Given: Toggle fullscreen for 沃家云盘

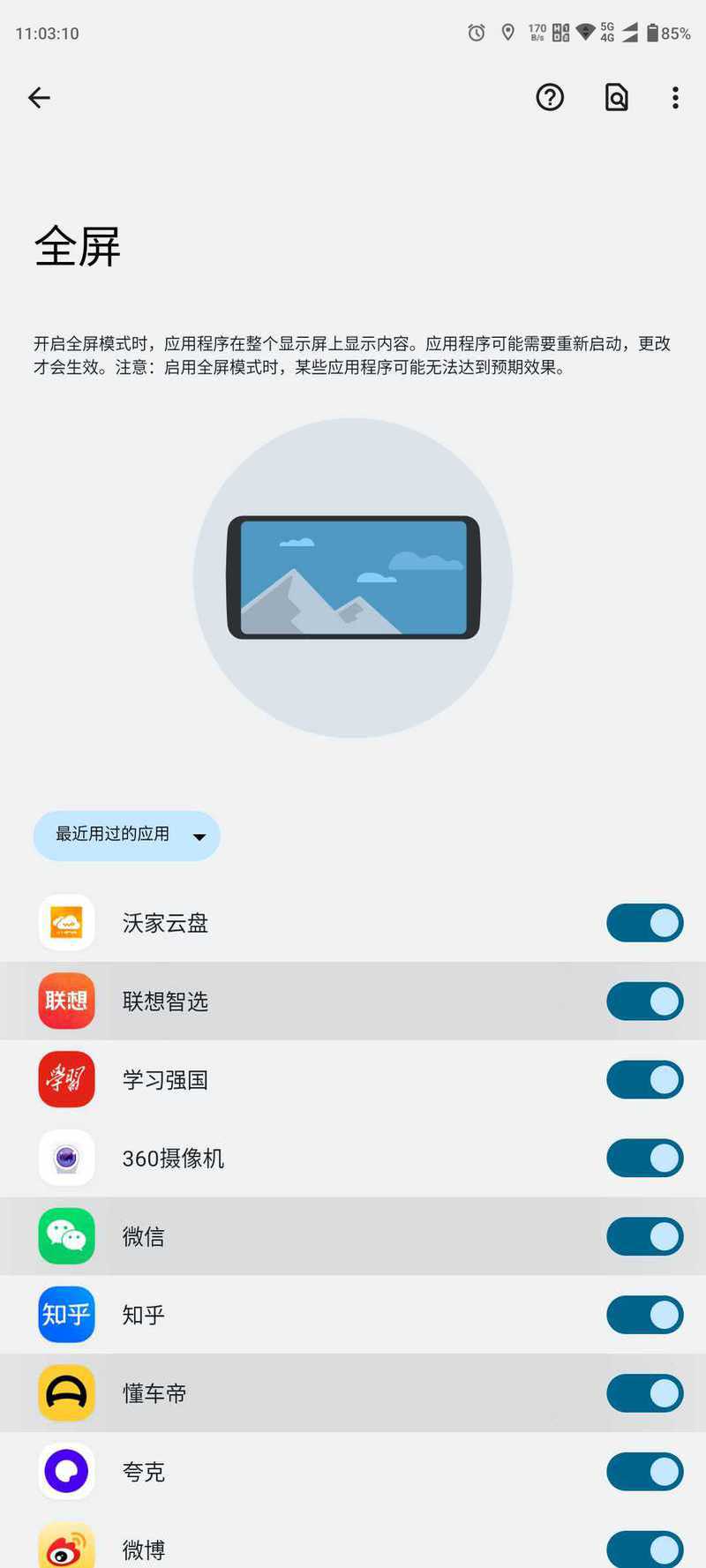Looking at the screenshot, I should 644,923.
